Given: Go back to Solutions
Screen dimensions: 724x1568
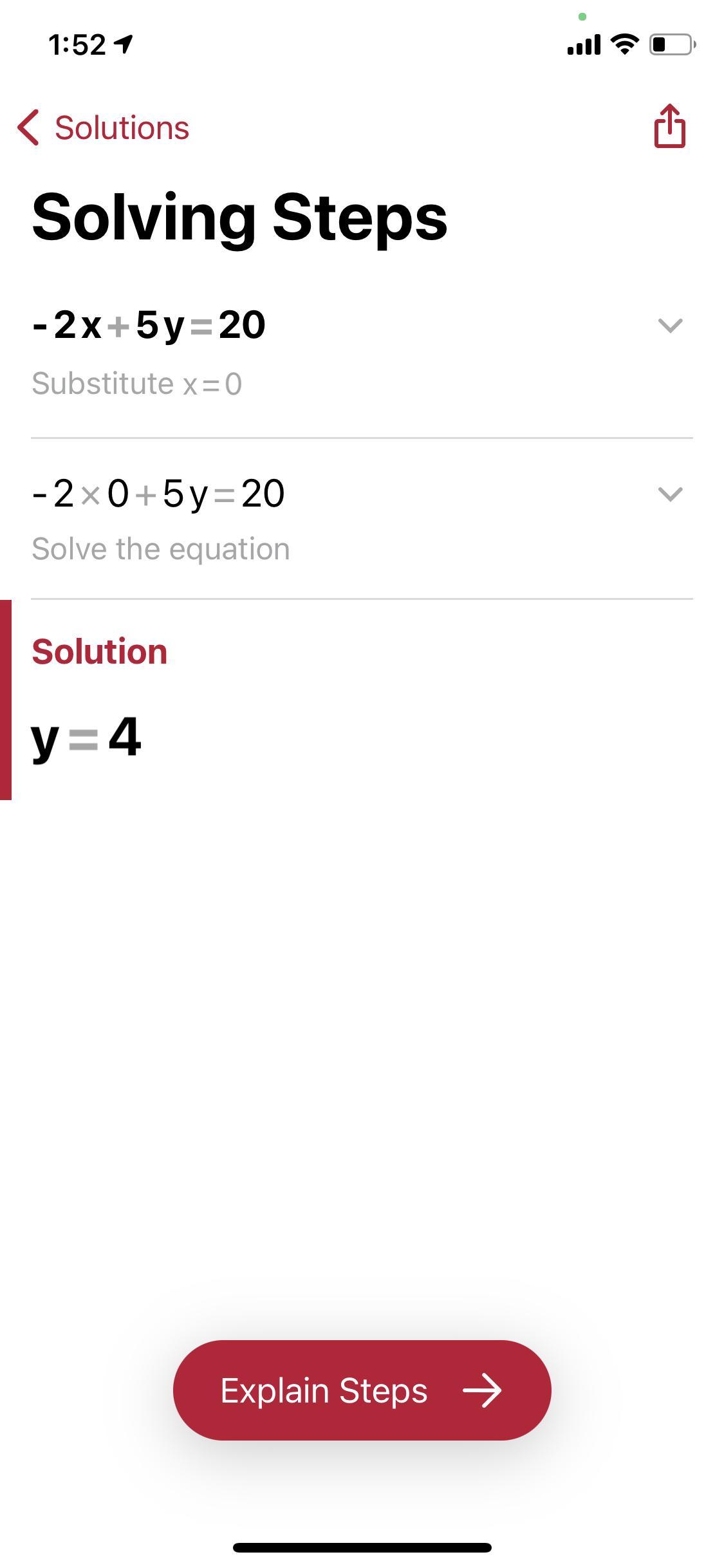Looking at the screenshot, I should point(104,127).
